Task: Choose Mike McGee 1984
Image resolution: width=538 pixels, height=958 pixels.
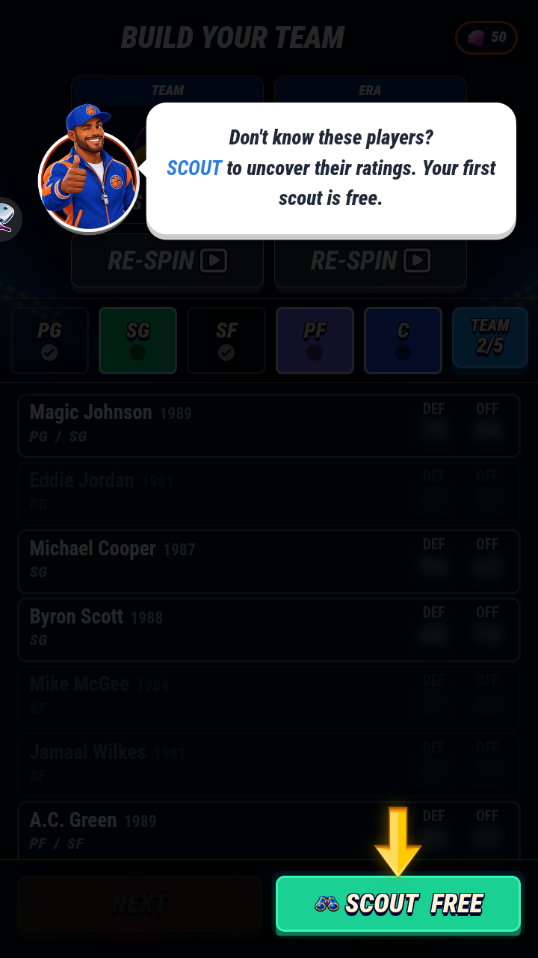Action: (x=269, y=697)
